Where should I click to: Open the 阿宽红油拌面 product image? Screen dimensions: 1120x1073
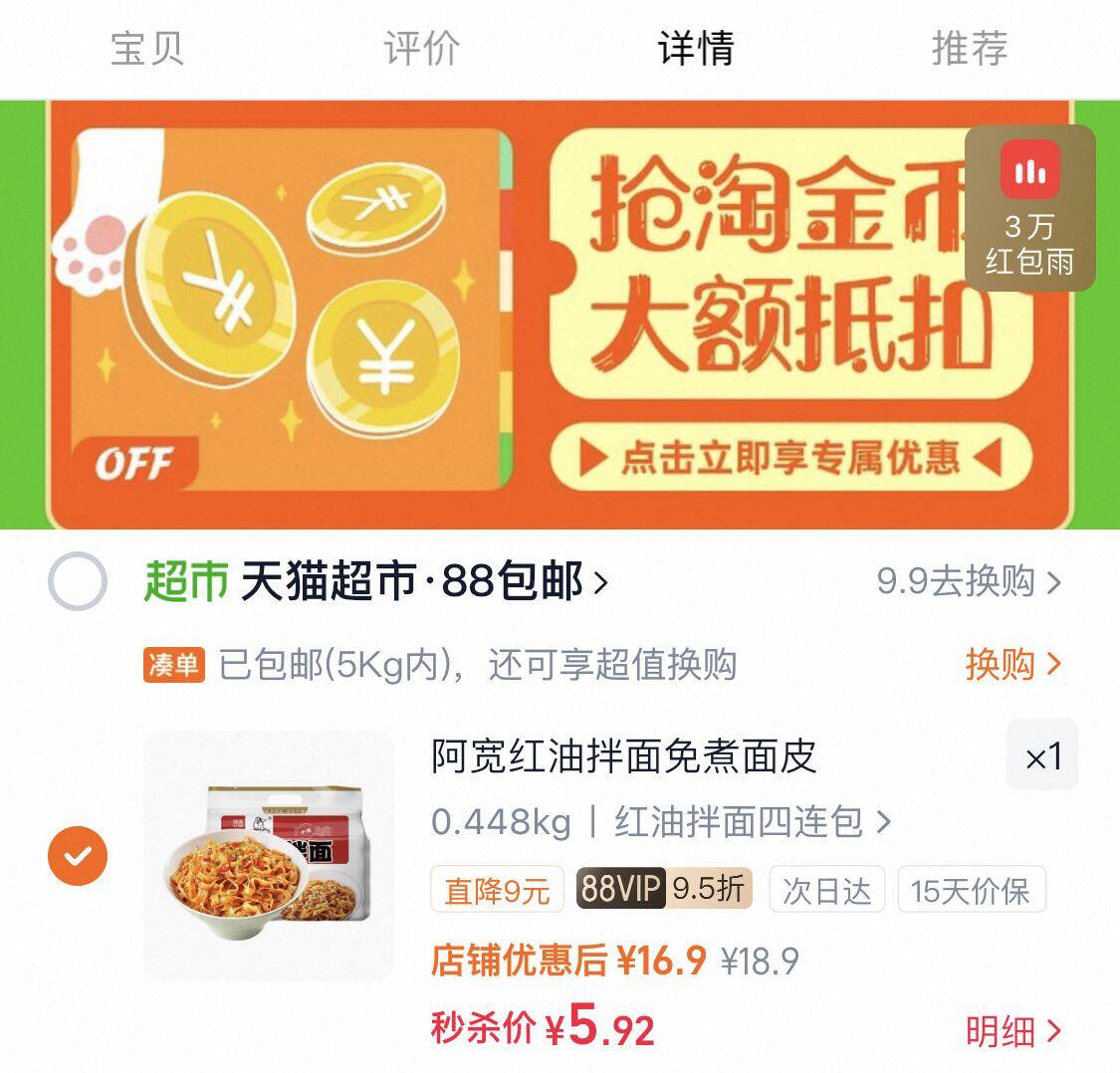(x=269, y=856)
